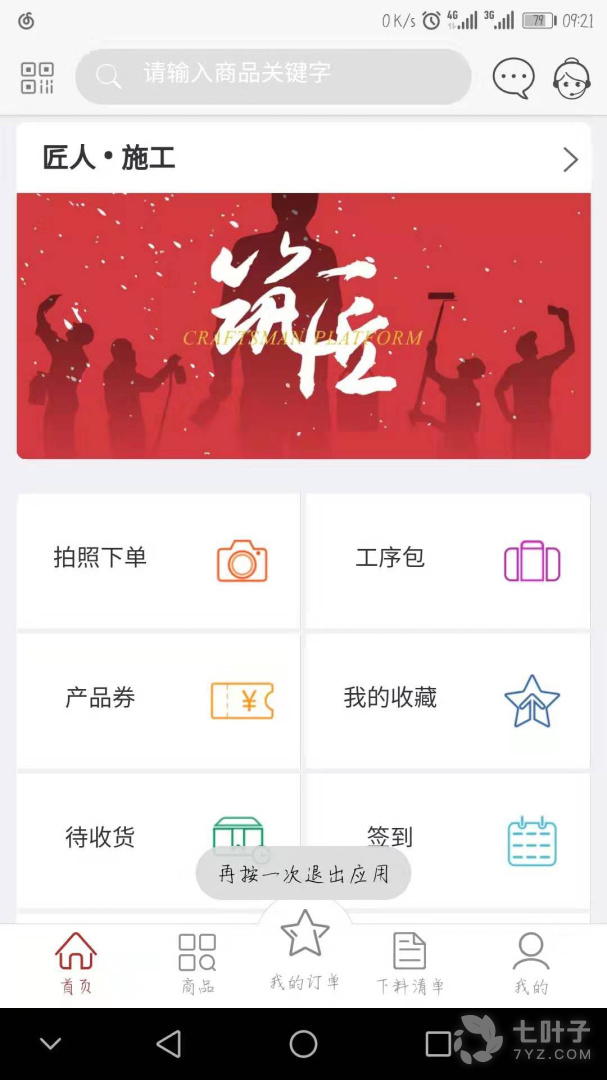Open 我的收藏 favorites
Viewport: 607px width, 1080px height.
pyautogui.click(x=446, y=700)
